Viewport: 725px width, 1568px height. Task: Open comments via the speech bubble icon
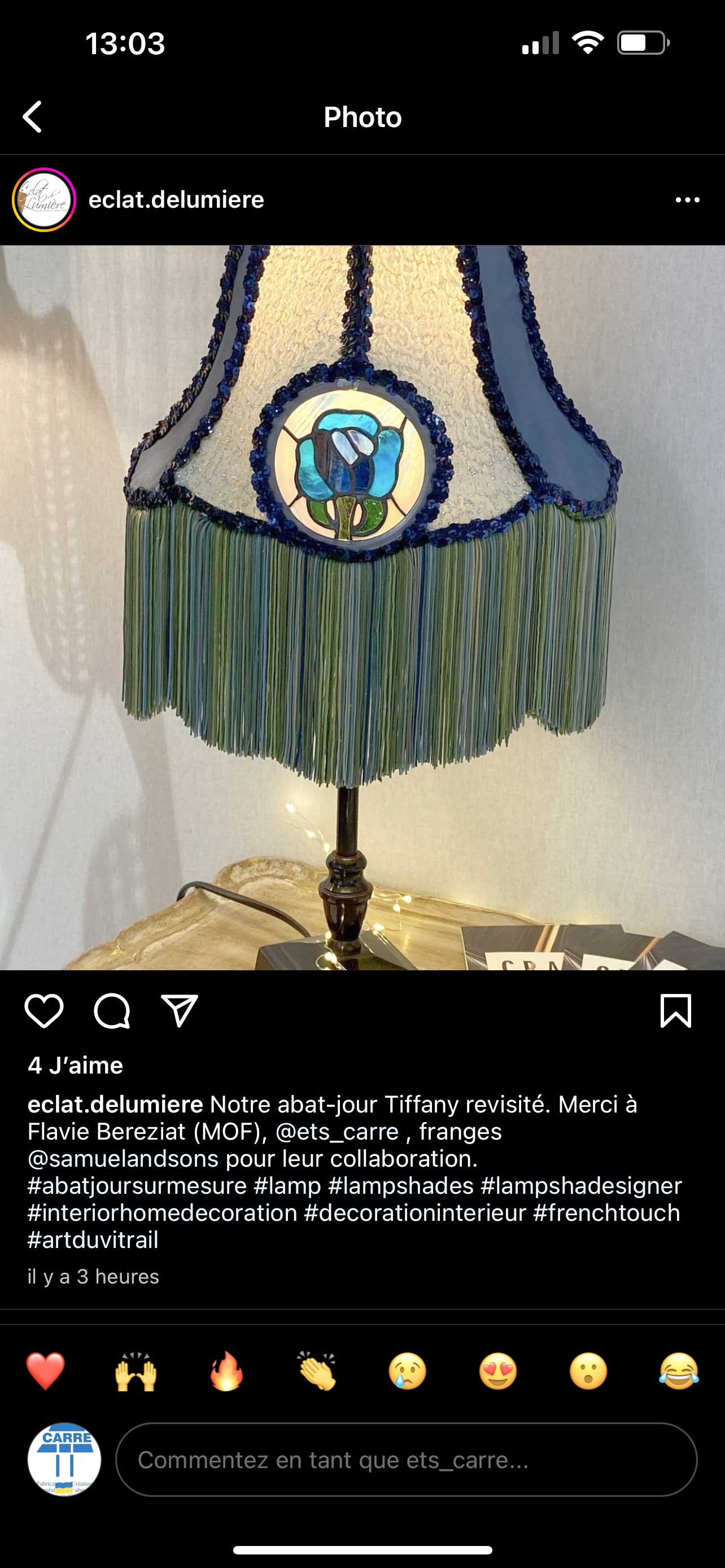pos(112,1011)
